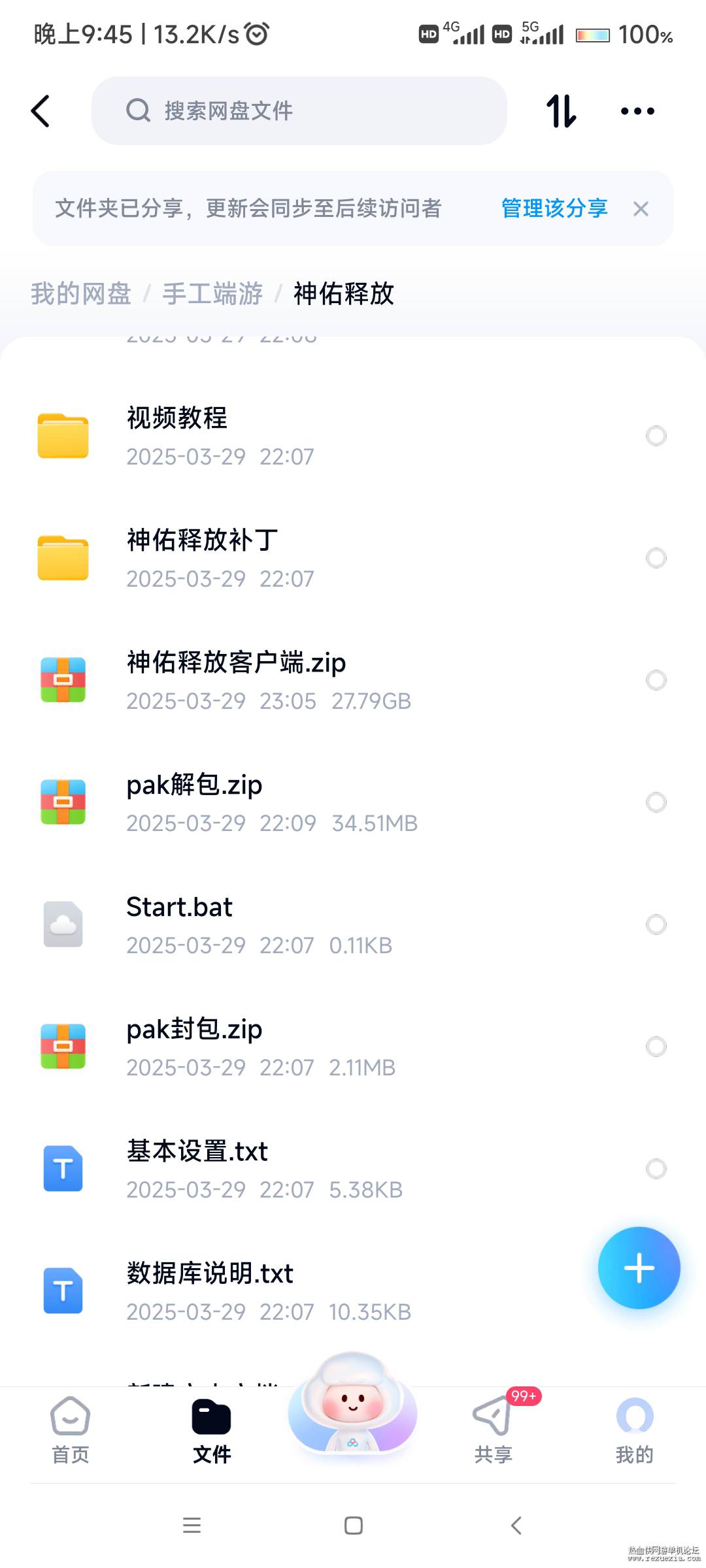This screenshot has width=706, height=1568.
Task: Open the Start.bat file
Action: pyautogui.click(x=353, y=924)
